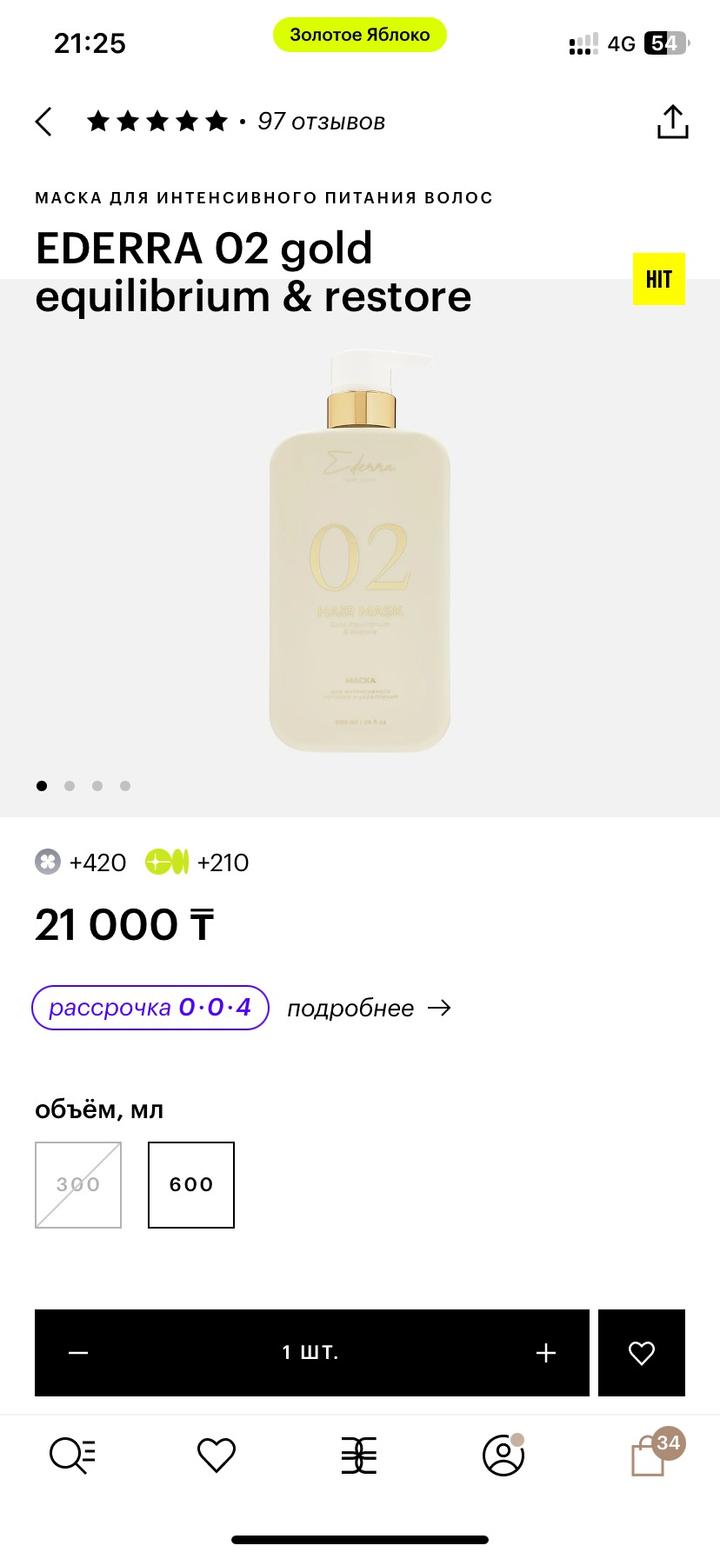Screen dimensions: 720x1558
Task: Select the 300 ml volume option
Action: 78,1185
